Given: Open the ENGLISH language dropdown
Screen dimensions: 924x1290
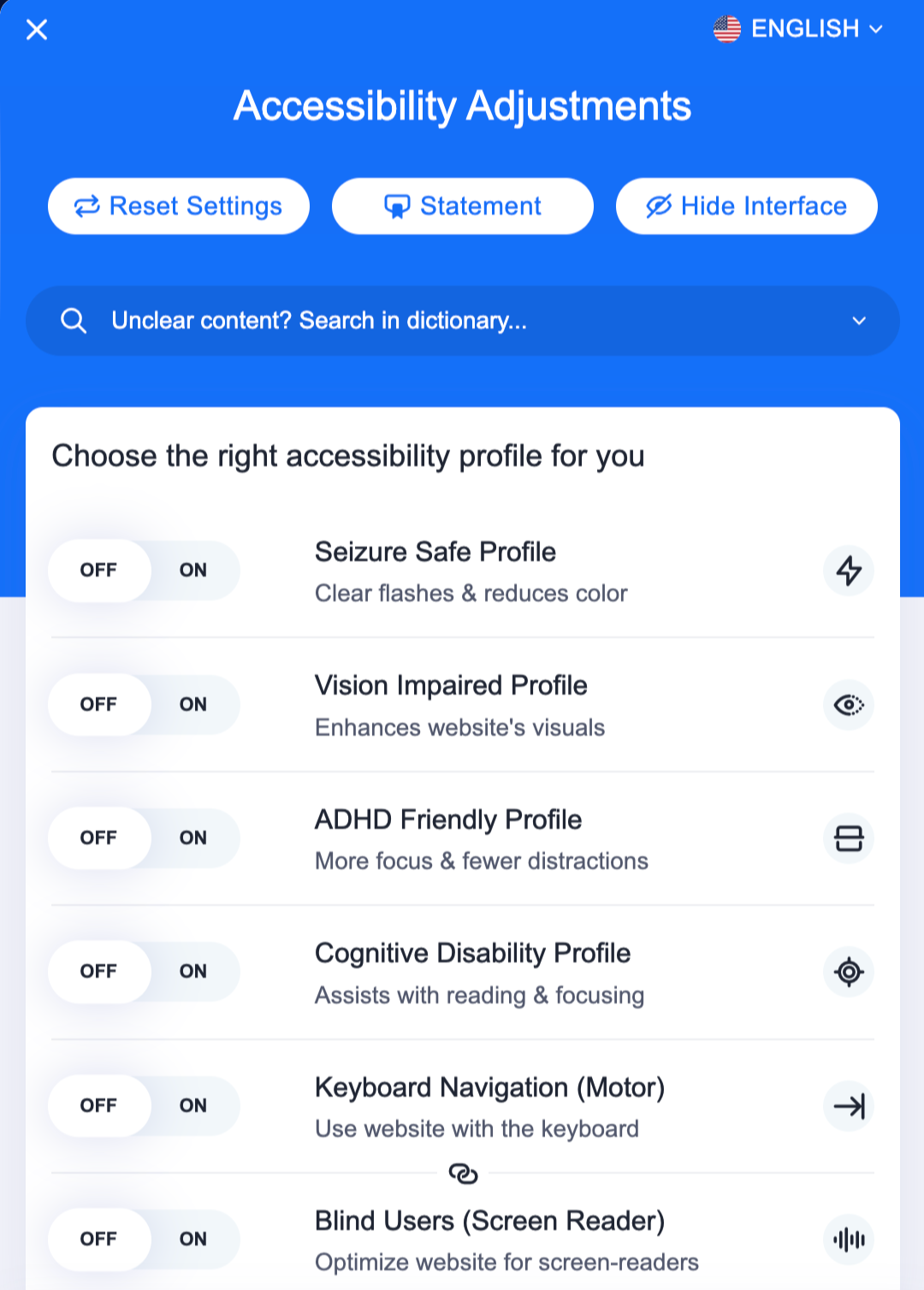Looking at the screenshot, I should pyautogui.click(x=876, y=30).
